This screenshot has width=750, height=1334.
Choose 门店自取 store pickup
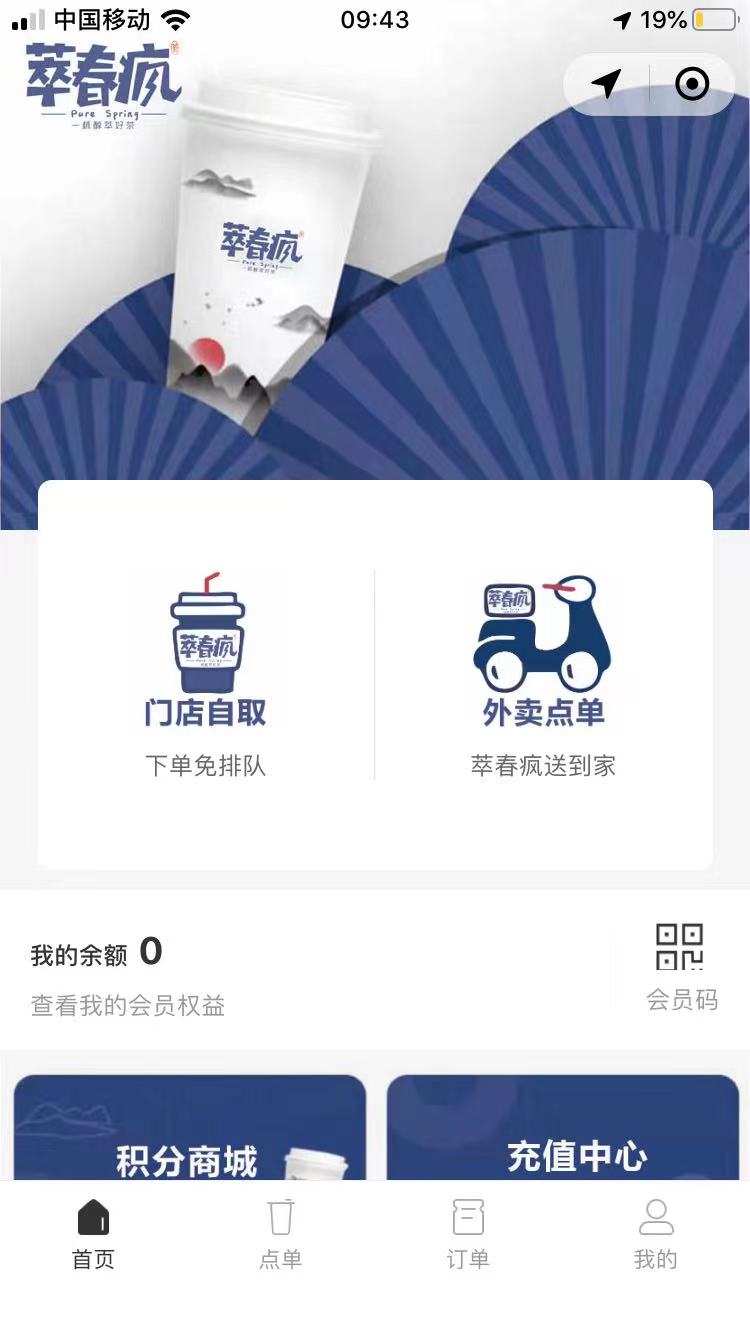tap(206, 675)
